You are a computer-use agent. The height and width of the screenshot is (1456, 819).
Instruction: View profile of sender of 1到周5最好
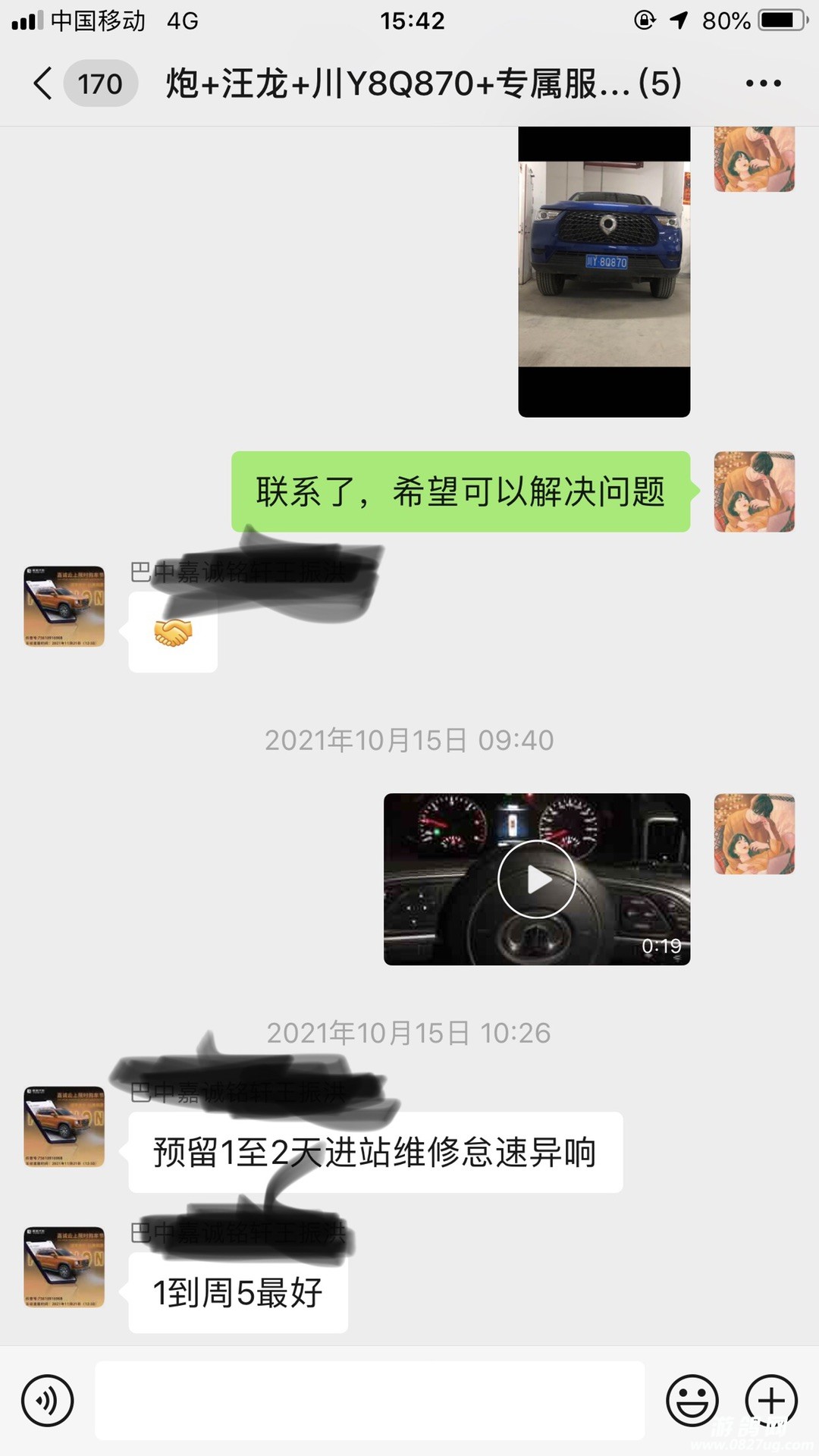tap(64, 1266)
